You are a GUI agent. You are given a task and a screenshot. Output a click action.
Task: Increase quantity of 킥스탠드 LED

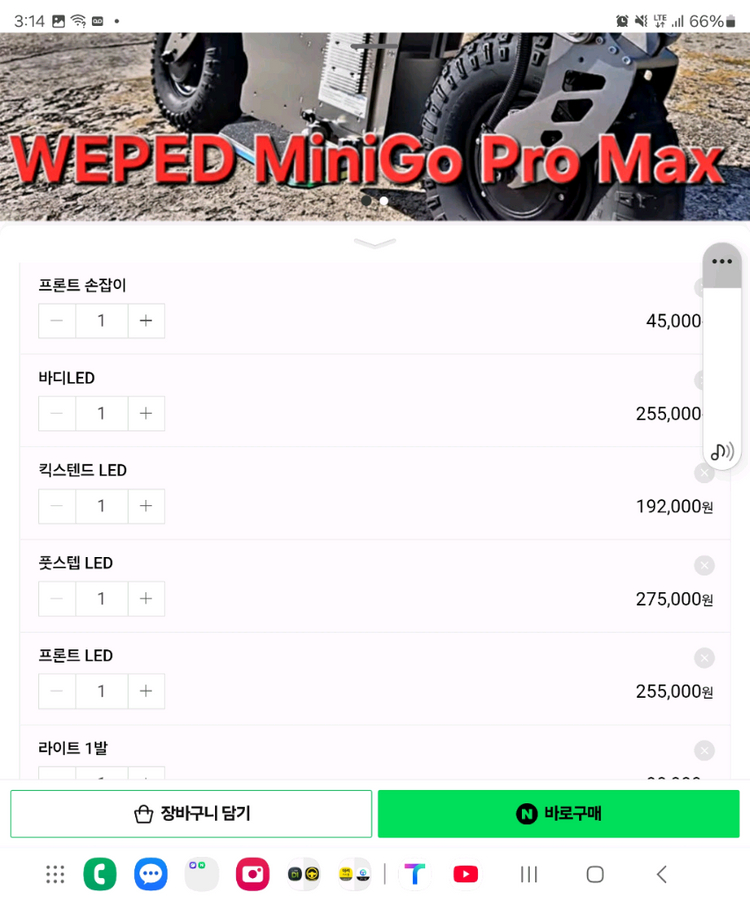pyautogui.click(x=146, y=506)
